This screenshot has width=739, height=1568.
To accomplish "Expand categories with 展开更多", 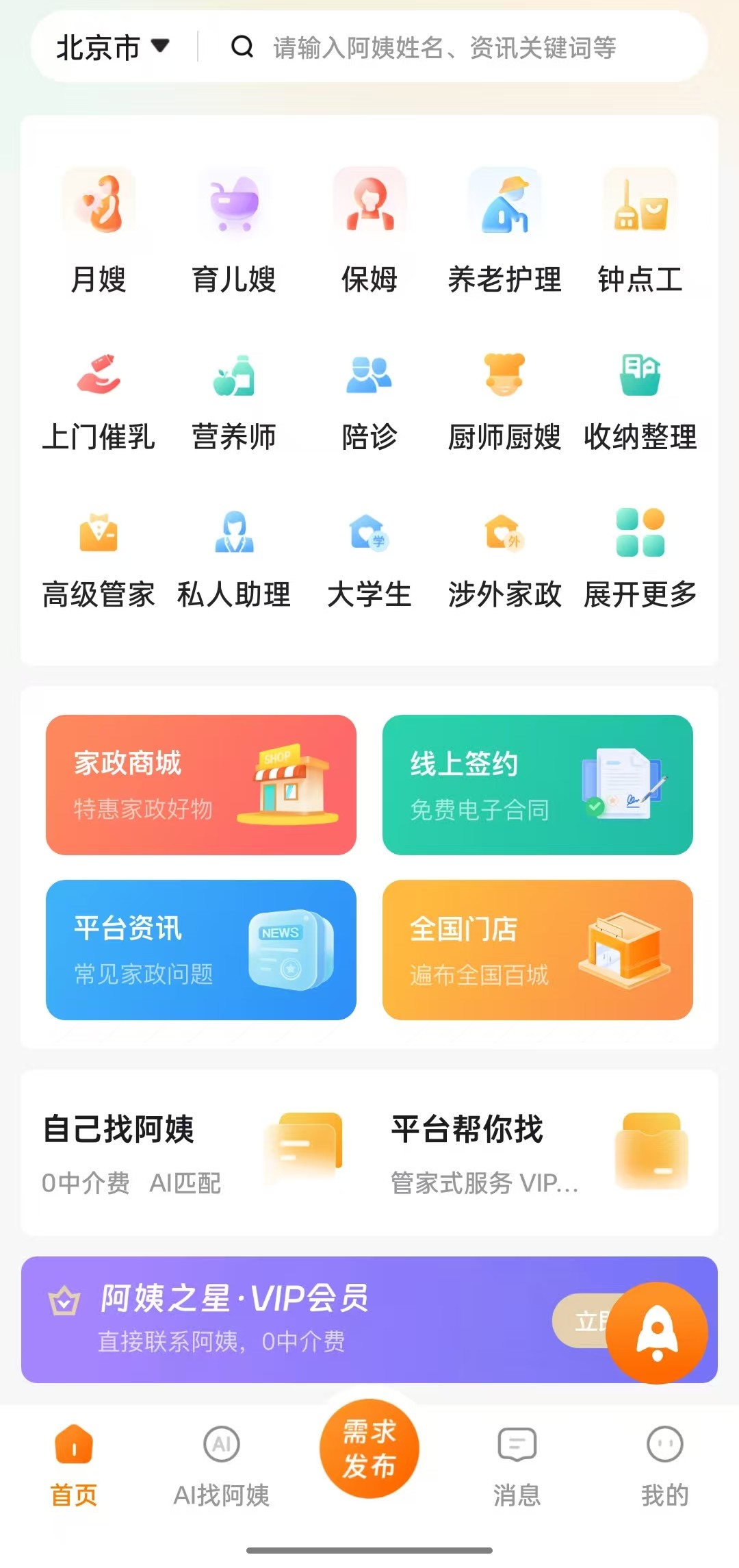I will pyautogui.click(x=640, y=559).
